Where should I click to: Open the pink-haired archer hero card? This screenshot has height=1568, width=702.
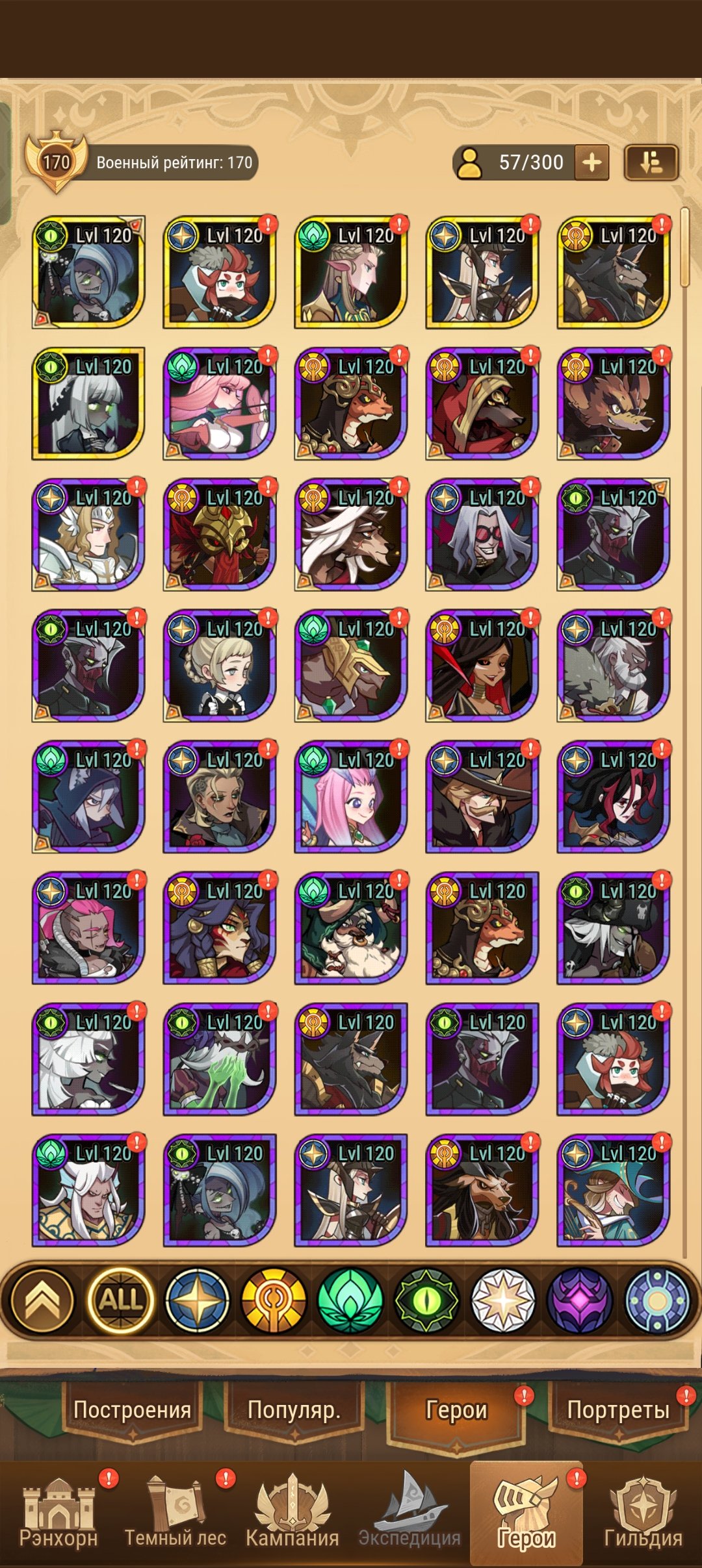point(220,404)
